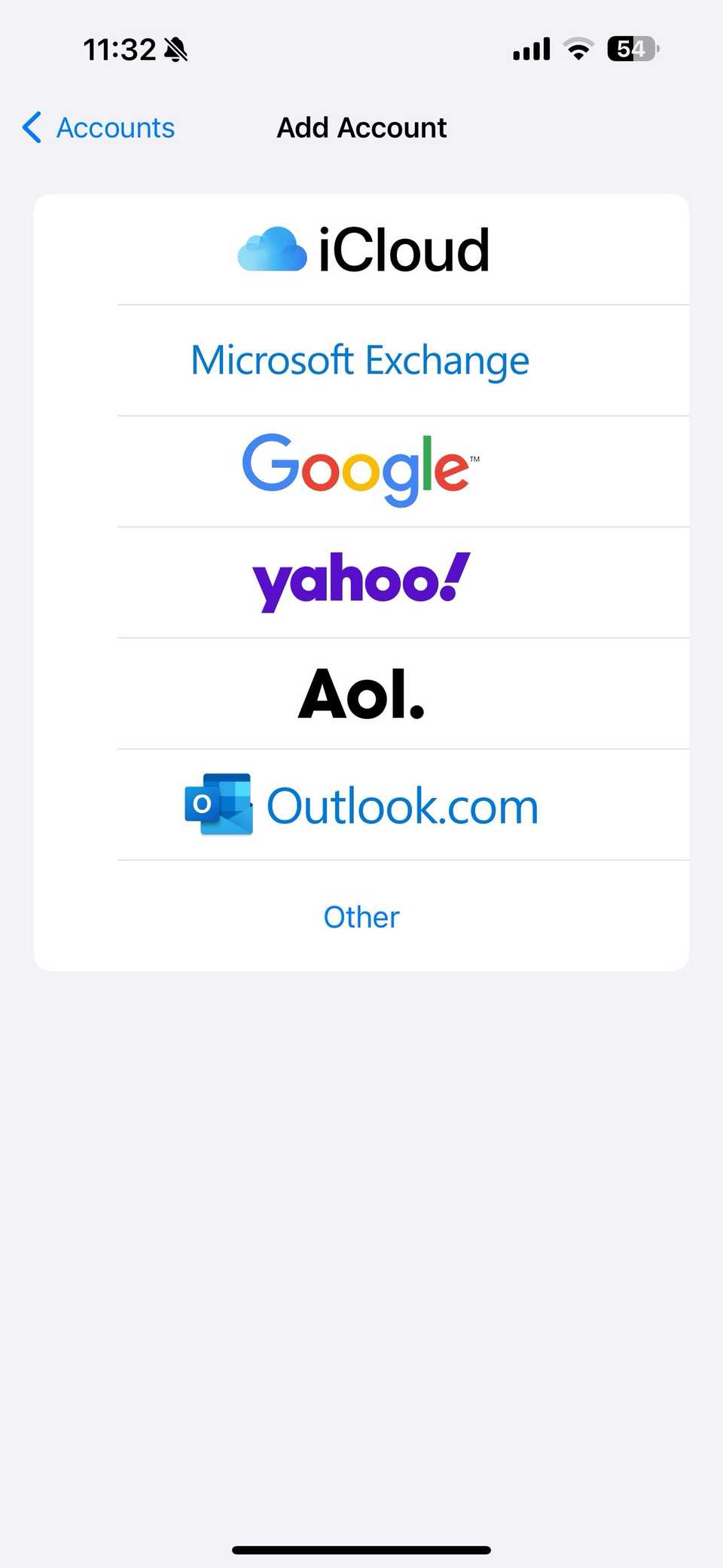This screenshot has width=723, height=1568.
Task: Tap the Add Account title
Action: (x=361, y=127)
